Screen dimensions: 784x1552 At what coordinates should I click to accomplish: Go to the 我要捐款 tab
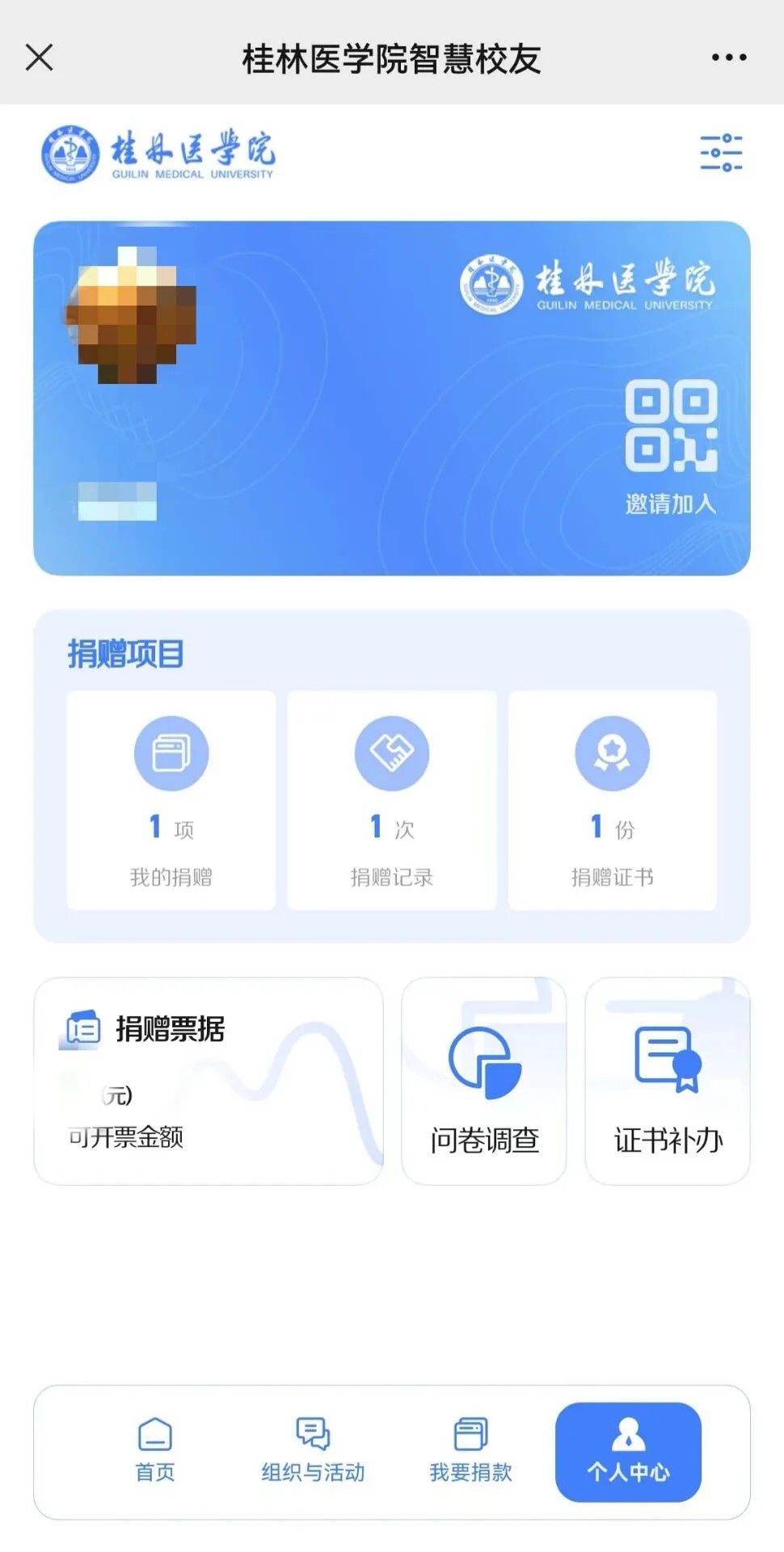(471, 1451)
